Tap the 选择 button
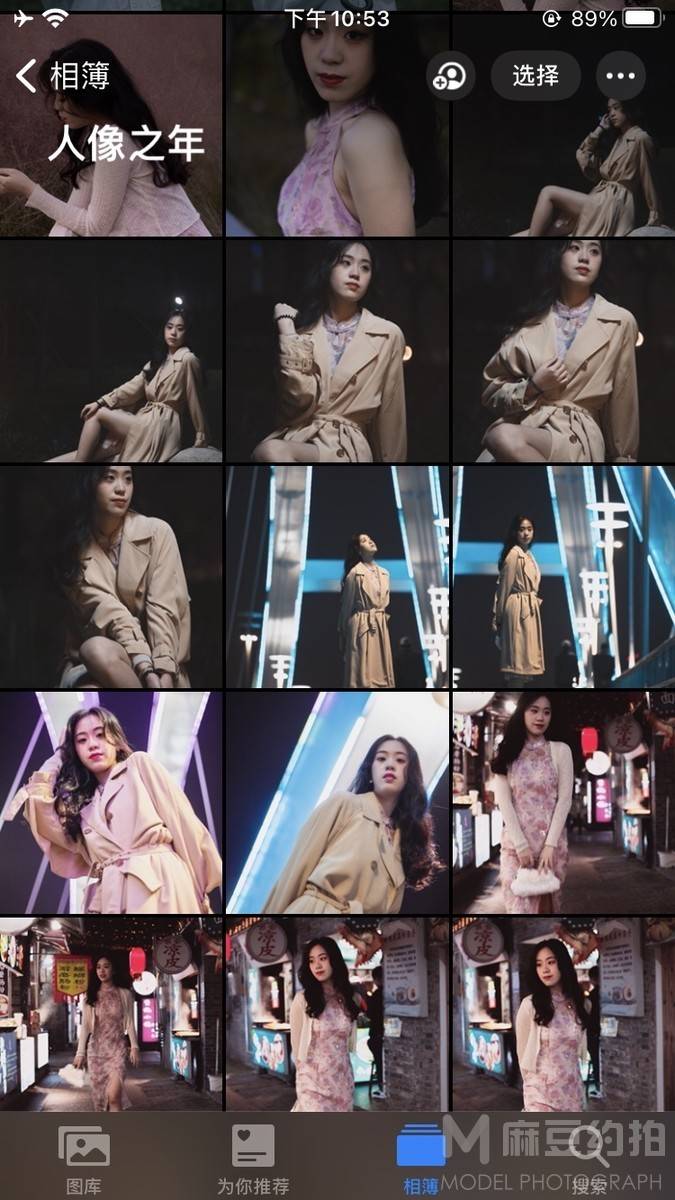Image resolution: width=675 pixels, height=1200 pixels. pyautogui.click(x=535, y=76)
